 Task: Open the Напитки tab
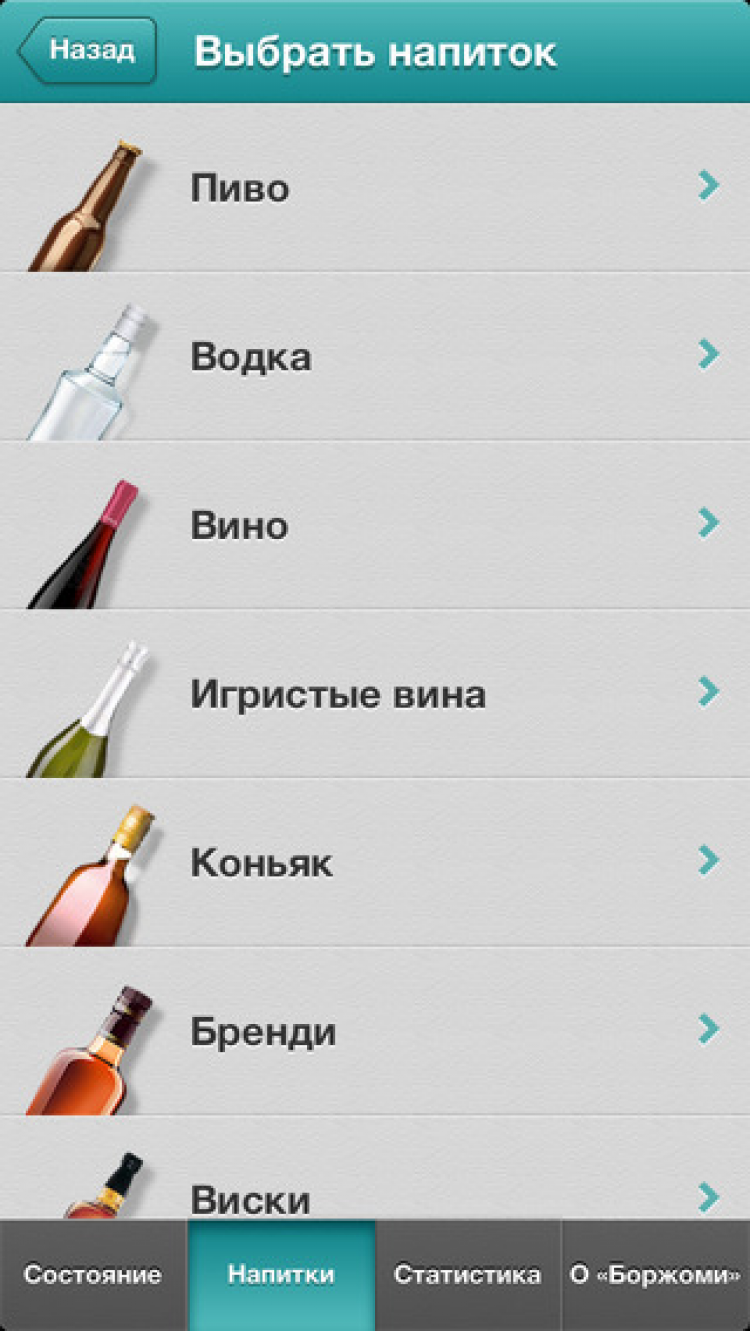pos(281,1275)
